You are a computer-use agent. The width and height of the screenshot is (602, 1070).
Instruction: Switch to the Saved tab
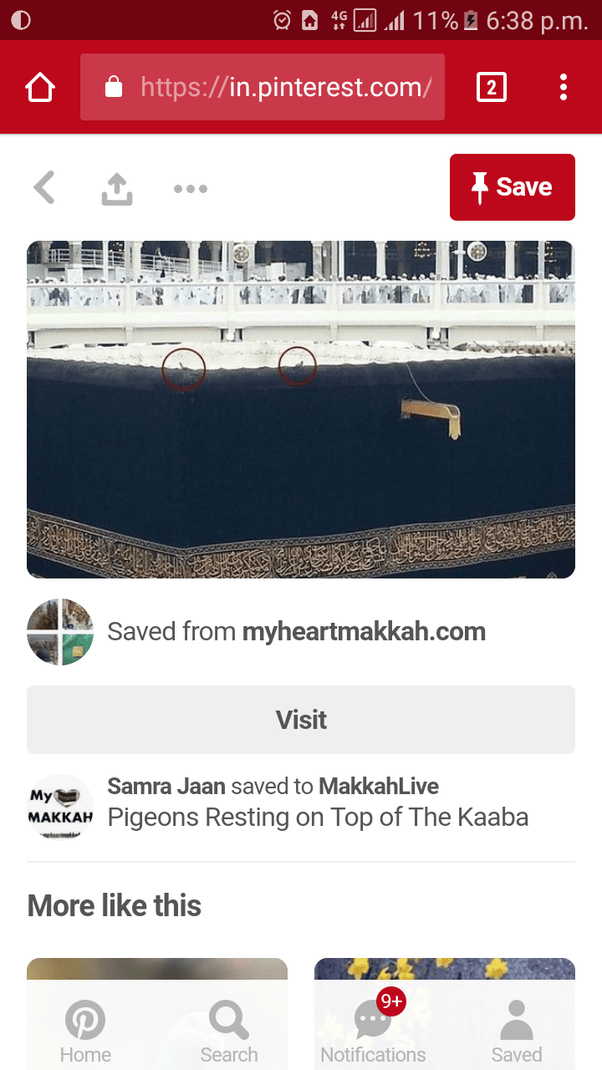517,1032
